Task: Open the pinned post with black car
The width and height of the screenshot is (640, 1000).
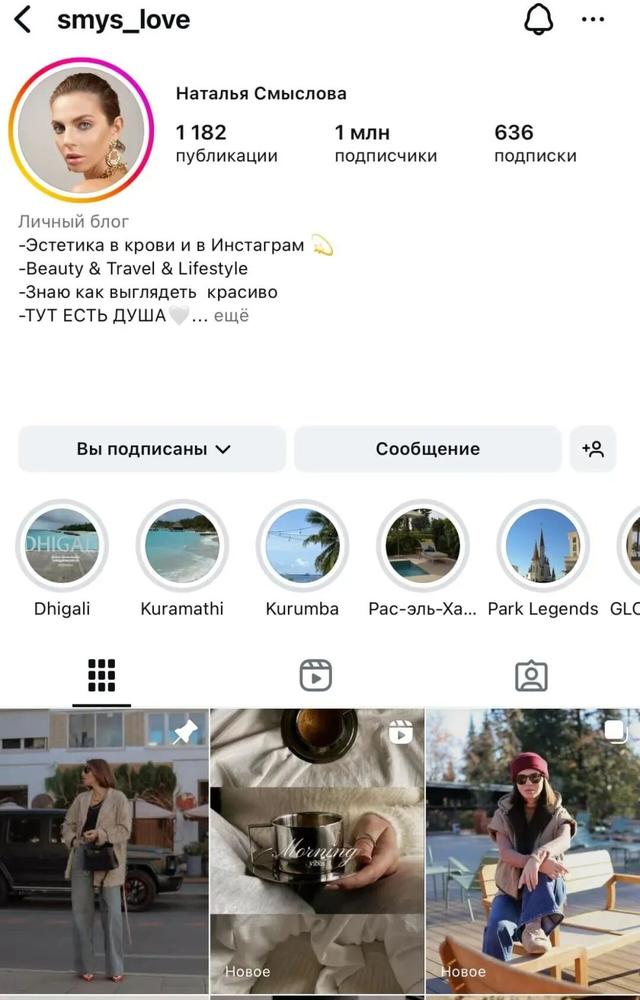Action: point(104,850)
